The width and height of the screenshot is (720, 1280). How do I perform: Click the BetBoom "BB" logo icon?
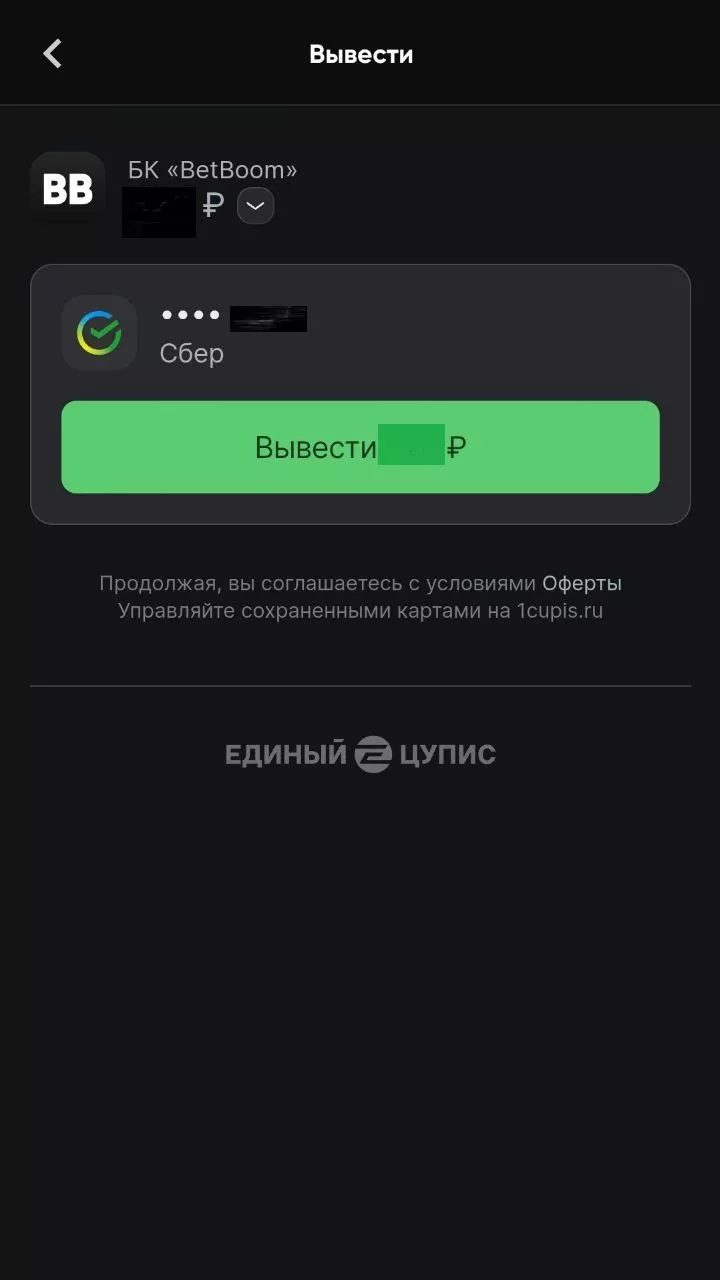(67, 189)
